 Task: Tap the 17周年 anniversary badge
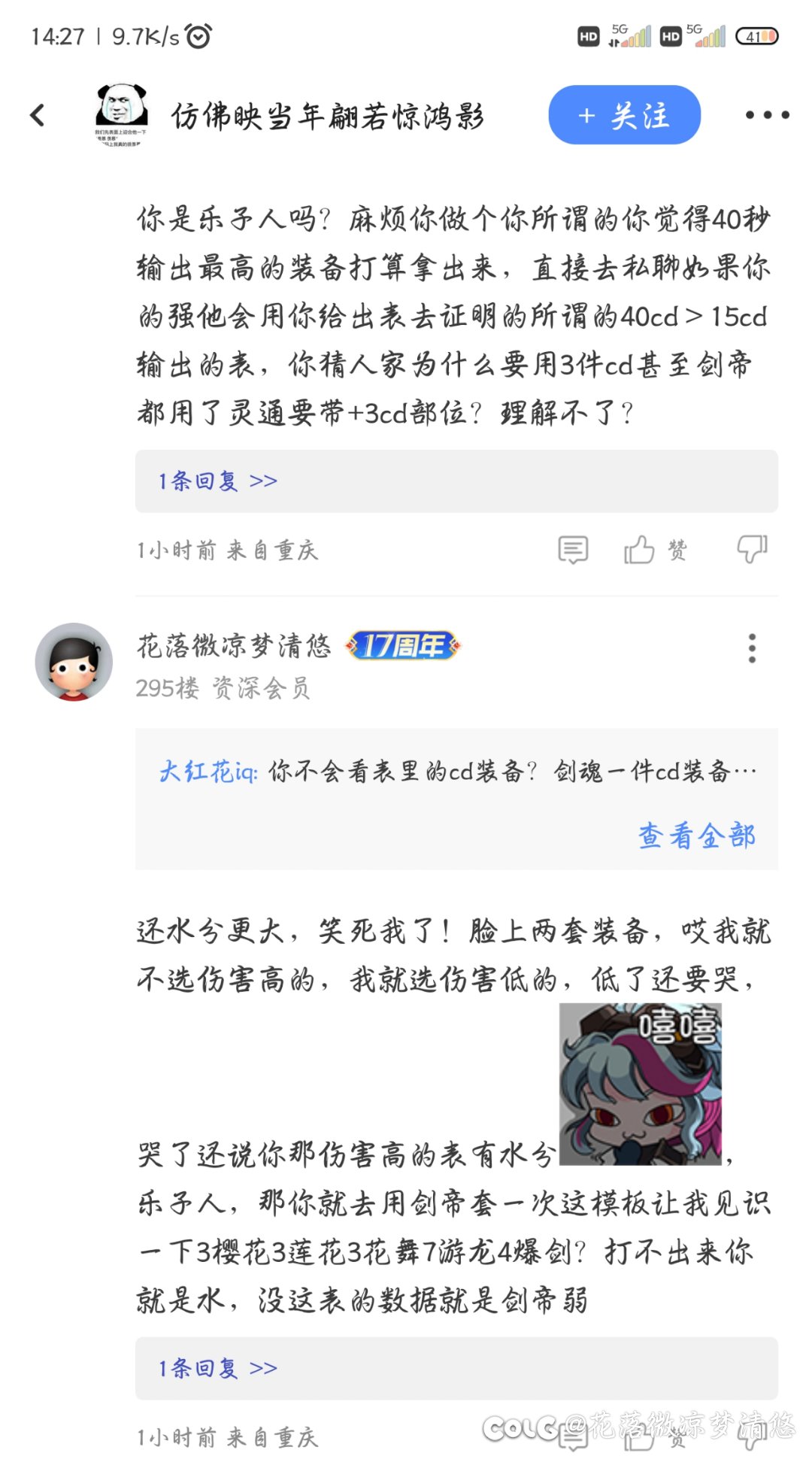tap(402, 645)
